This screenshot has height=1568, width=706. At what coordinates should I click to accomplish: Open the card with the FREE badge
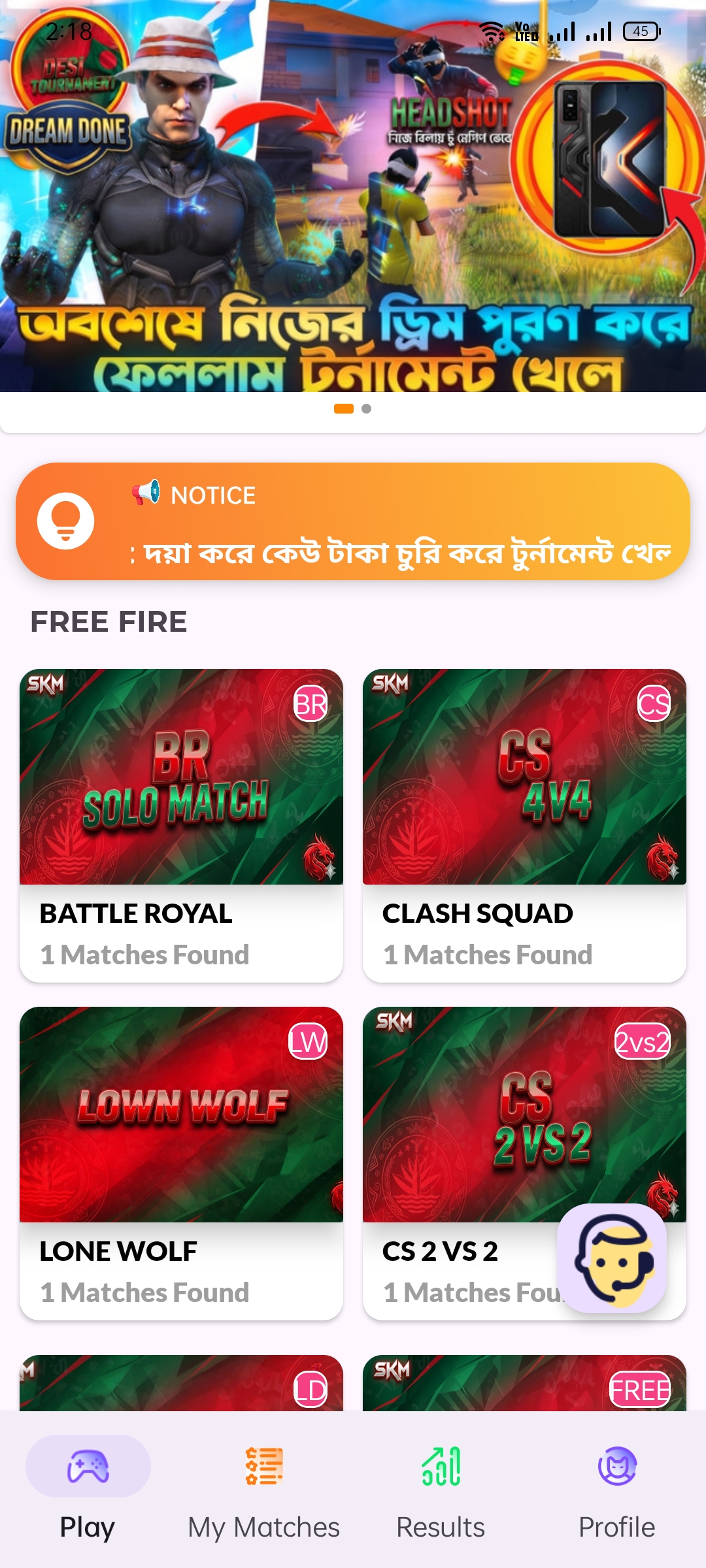coord(524,1382)
